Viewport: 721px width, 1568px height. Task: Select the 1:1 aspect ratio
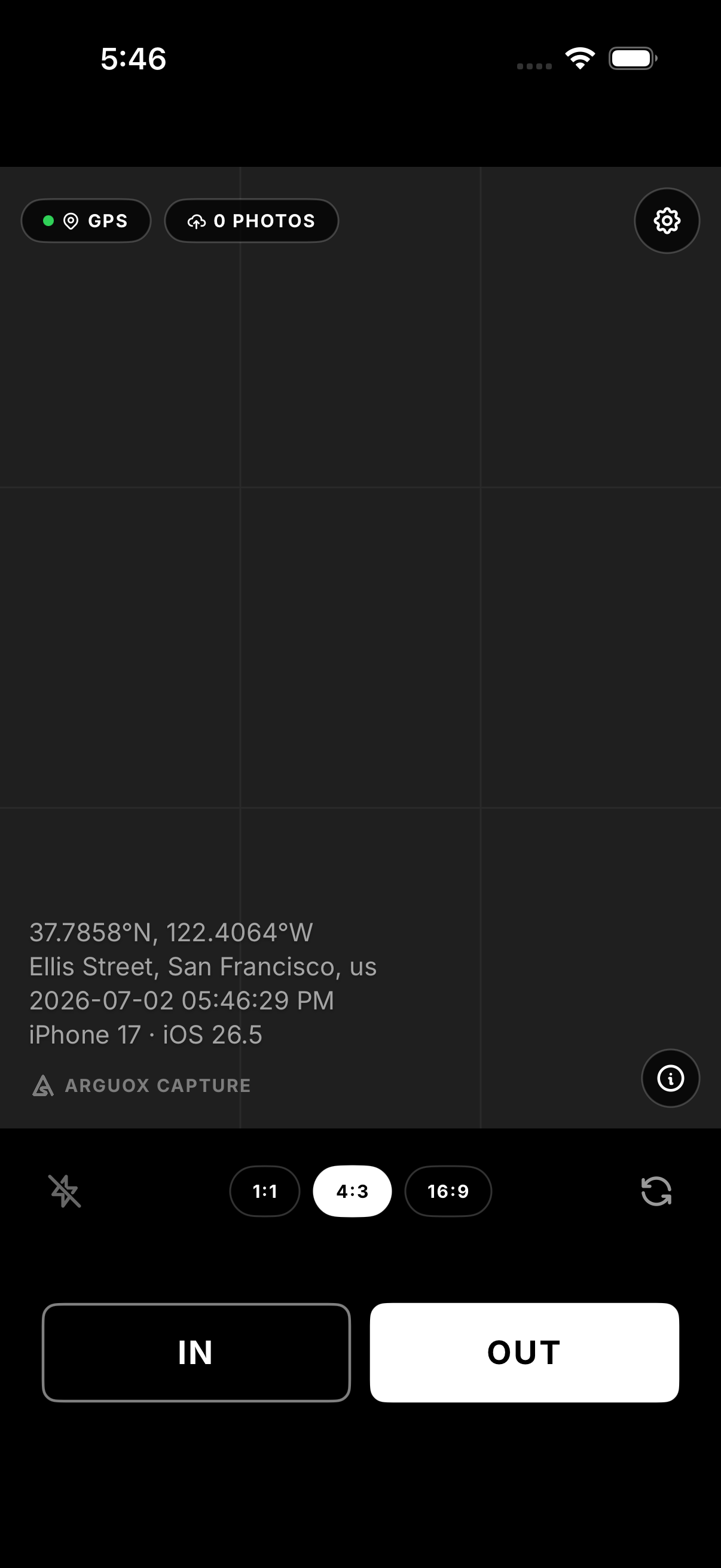(265, 1191)
